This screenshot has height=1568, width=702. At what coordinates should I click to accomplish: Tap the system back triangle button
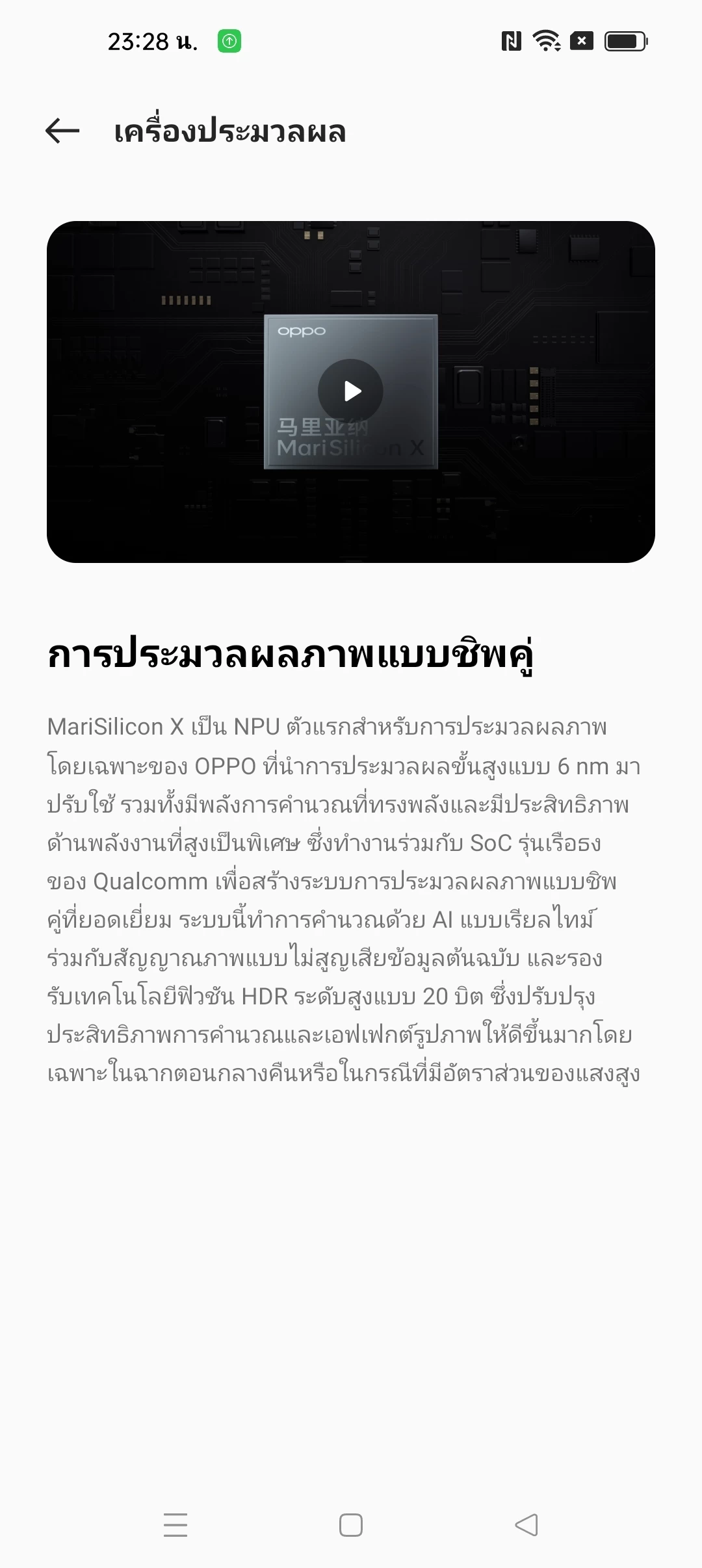(526, 1525)
